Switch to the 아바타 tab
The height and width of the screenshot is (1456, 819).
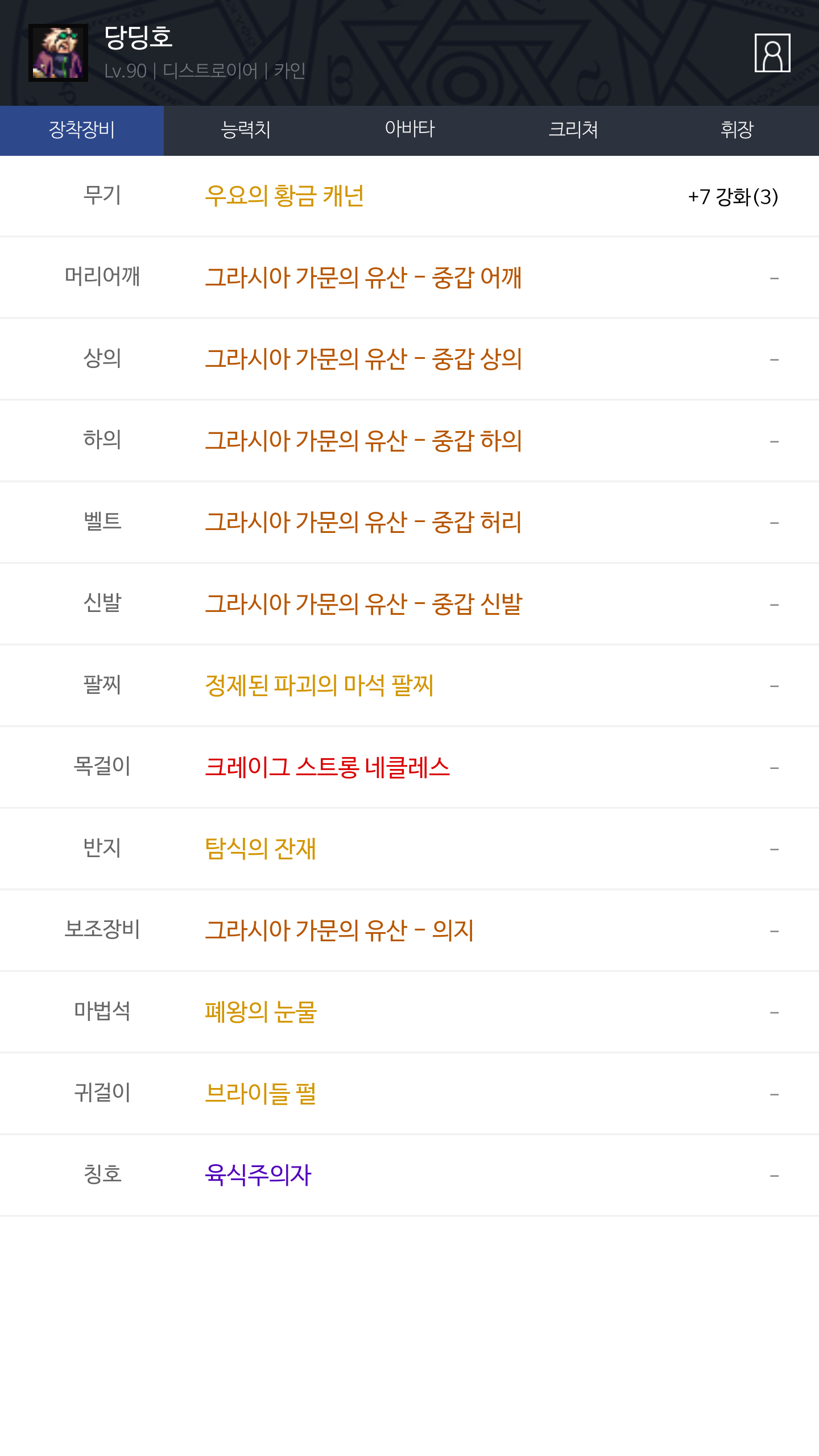tap(409, 130)
